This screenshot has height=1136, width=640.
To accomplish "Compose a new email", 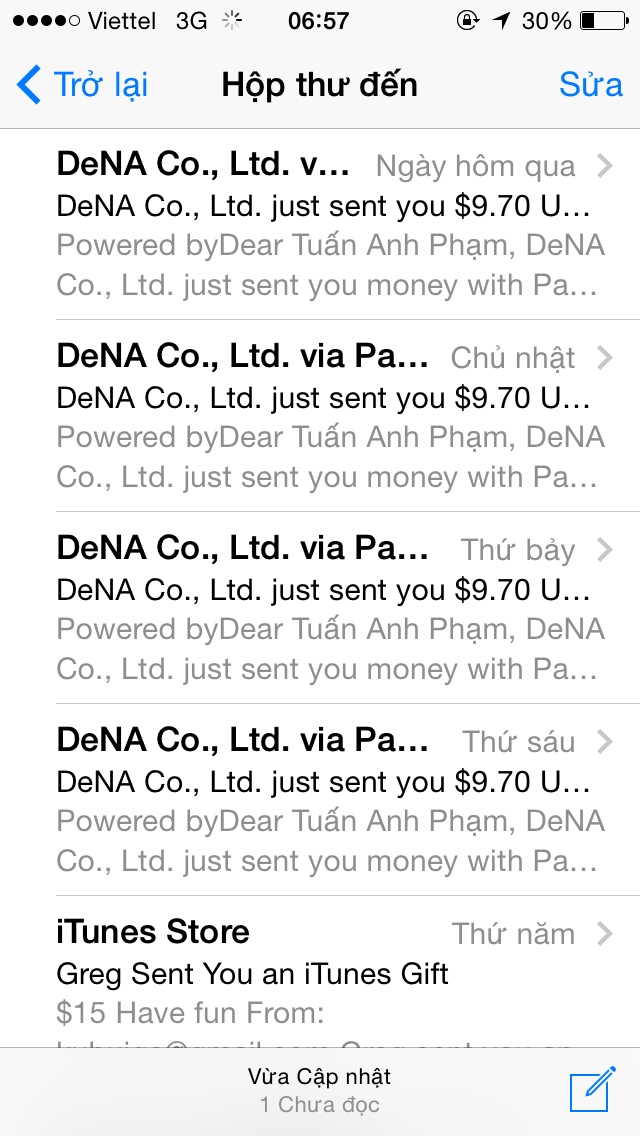I will point(592,1091).
